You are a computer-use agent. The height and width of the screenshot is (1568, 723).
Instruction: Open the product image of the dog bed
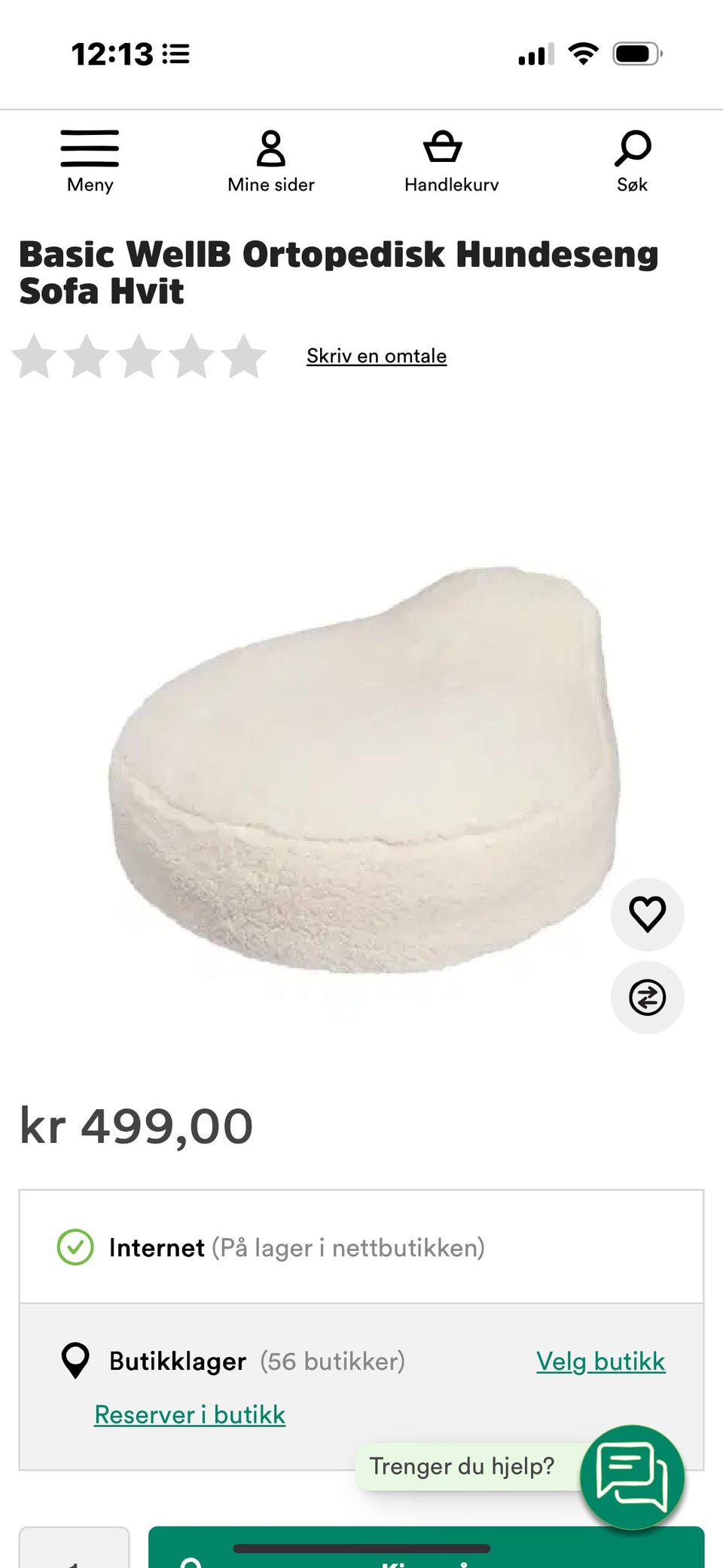(361, 769)
